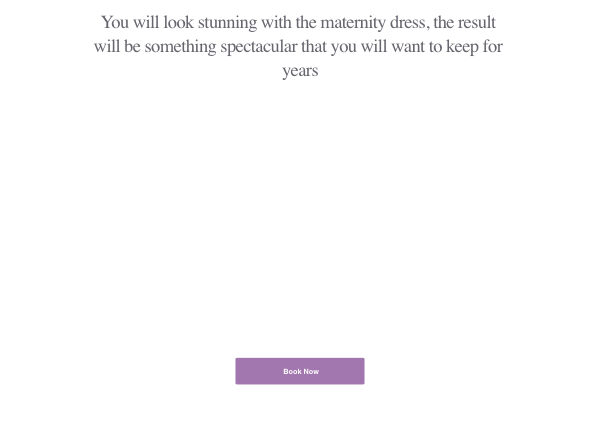Tap the Book Now button
600x425 pixels.
[x=300, y=371]
